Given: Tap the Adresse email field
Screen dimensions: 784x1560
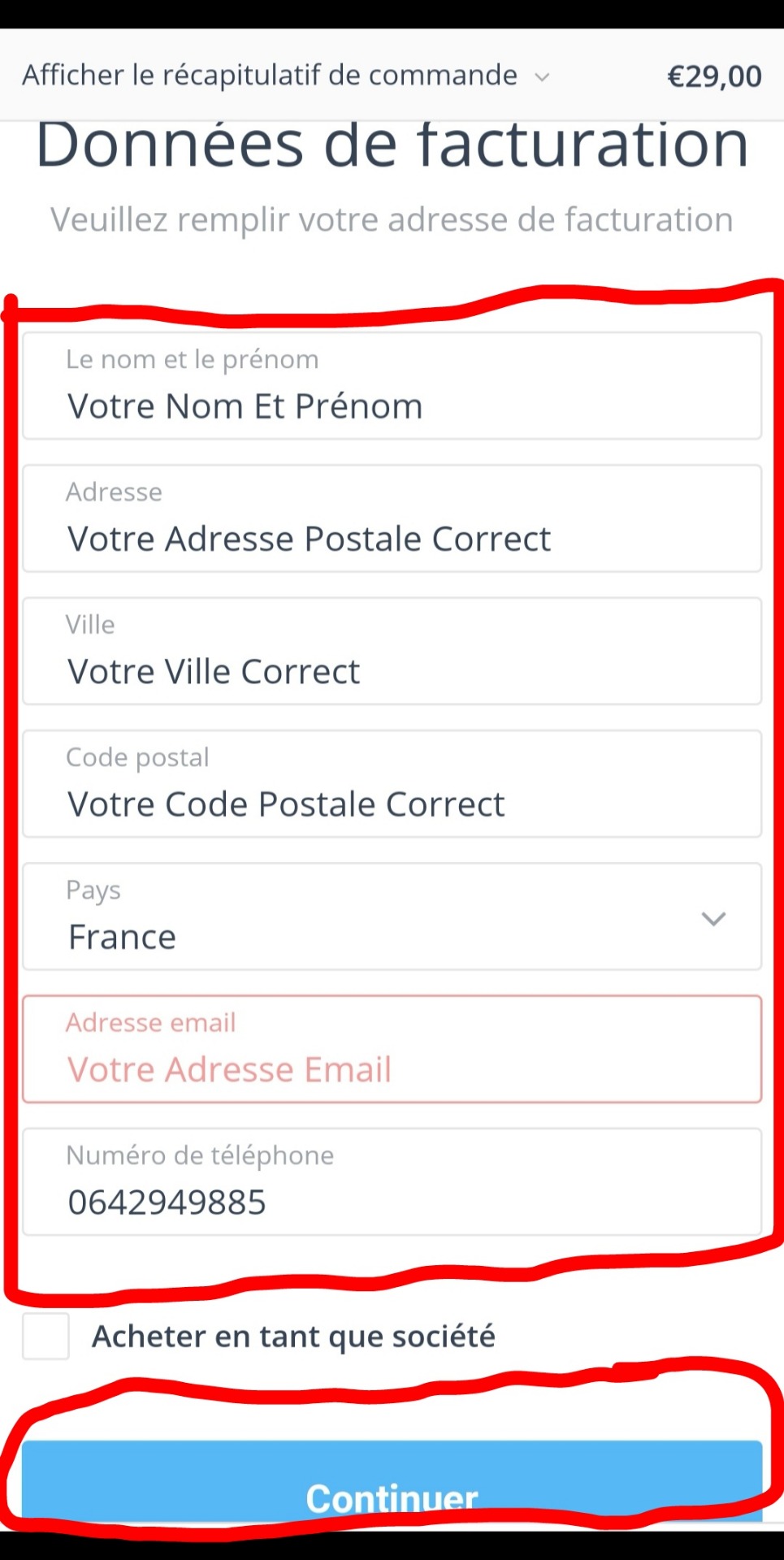Looking at the screenshot, I should 392,1049.
